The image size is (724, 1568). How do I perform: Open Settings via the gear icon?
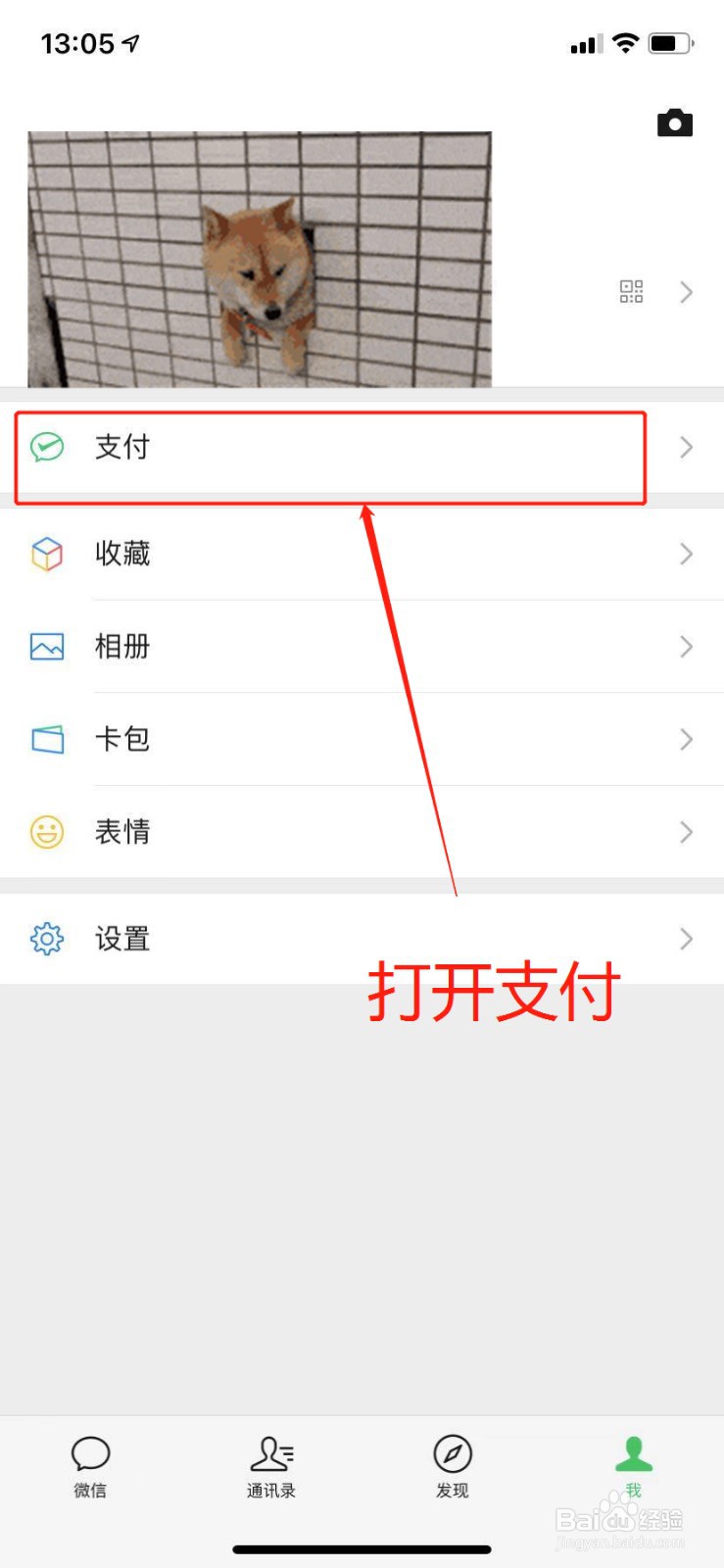[x=47, y=939]
